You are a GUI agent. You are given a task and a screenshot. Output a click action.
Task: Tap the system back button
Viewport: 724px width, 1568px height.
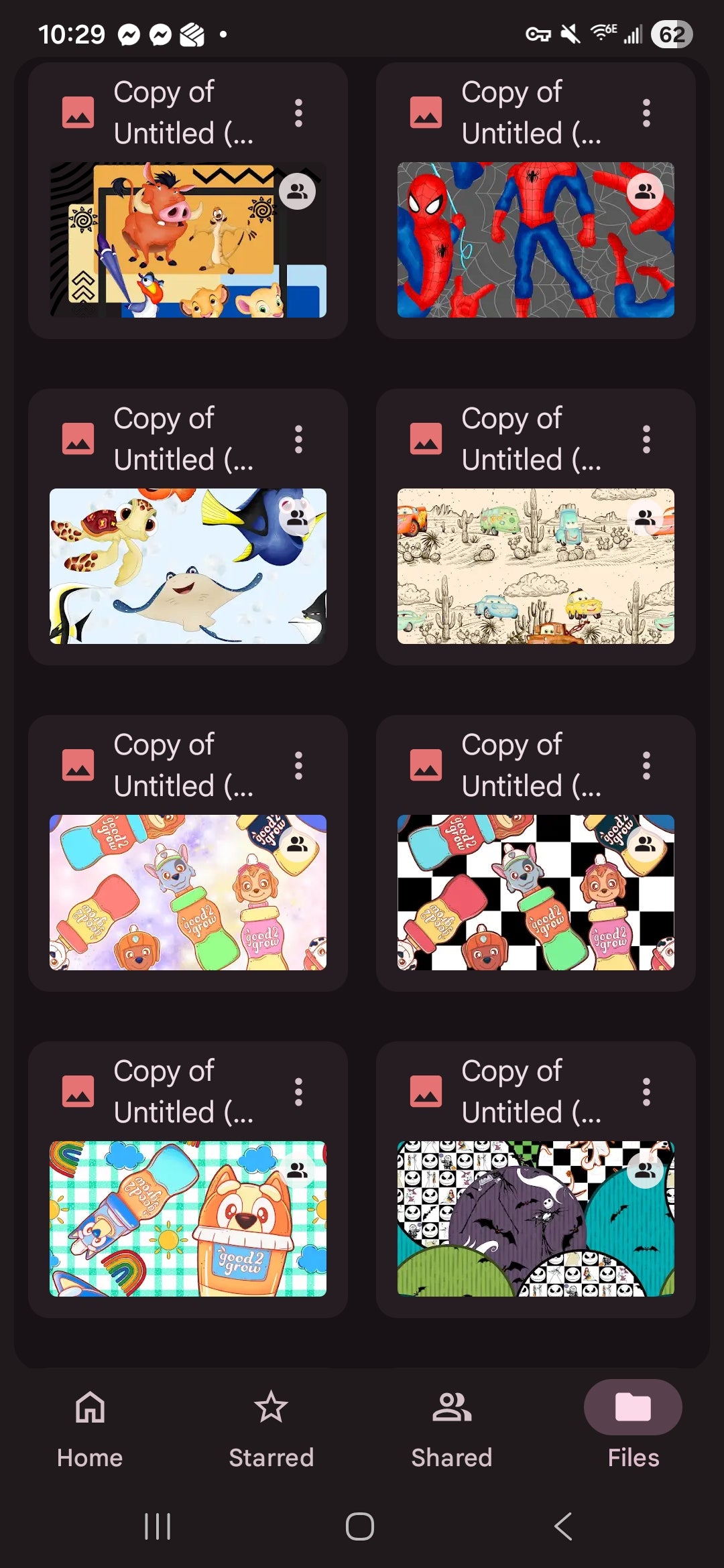tap(563, 1526)
